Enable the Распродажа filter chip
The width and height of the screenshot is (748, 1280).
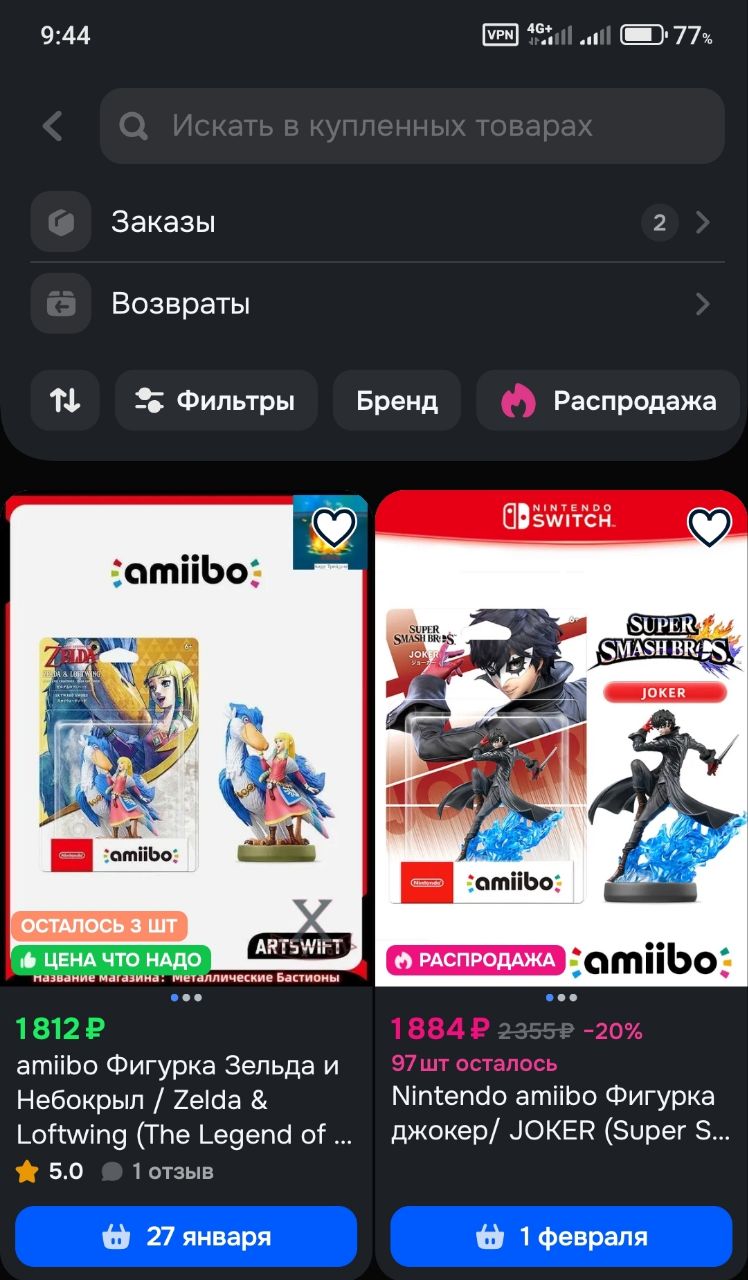(x=611, y=401)
